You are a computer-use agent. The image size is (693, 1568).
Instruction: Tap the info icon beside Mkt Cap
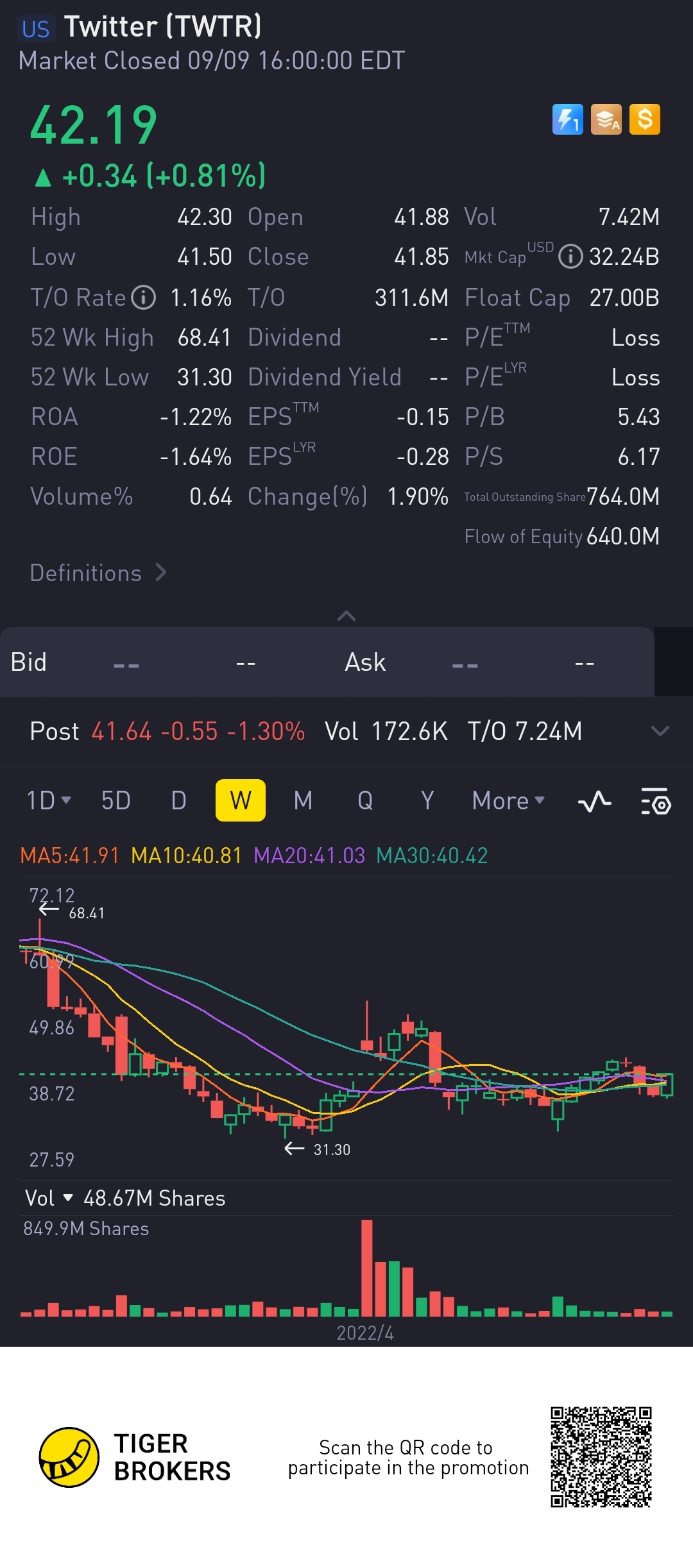[x=570, y=257]
